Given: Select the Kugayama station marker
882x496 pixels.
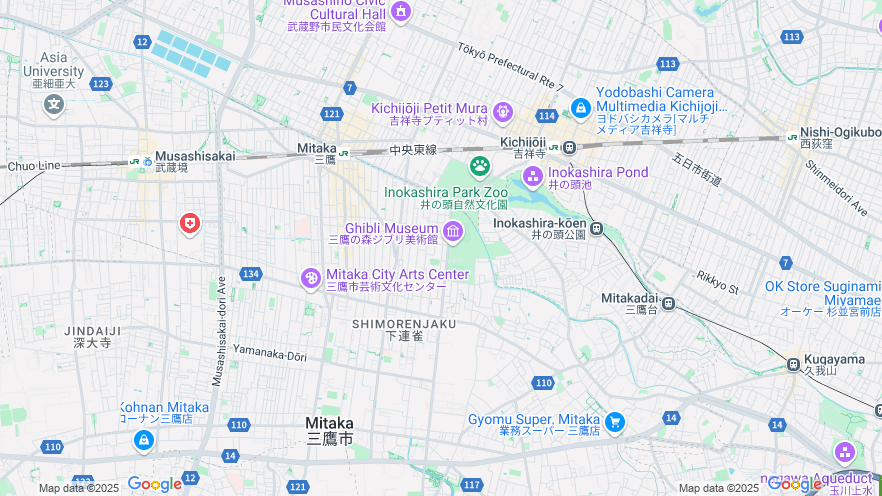Looking at the screenshot, I should (793, 363).
